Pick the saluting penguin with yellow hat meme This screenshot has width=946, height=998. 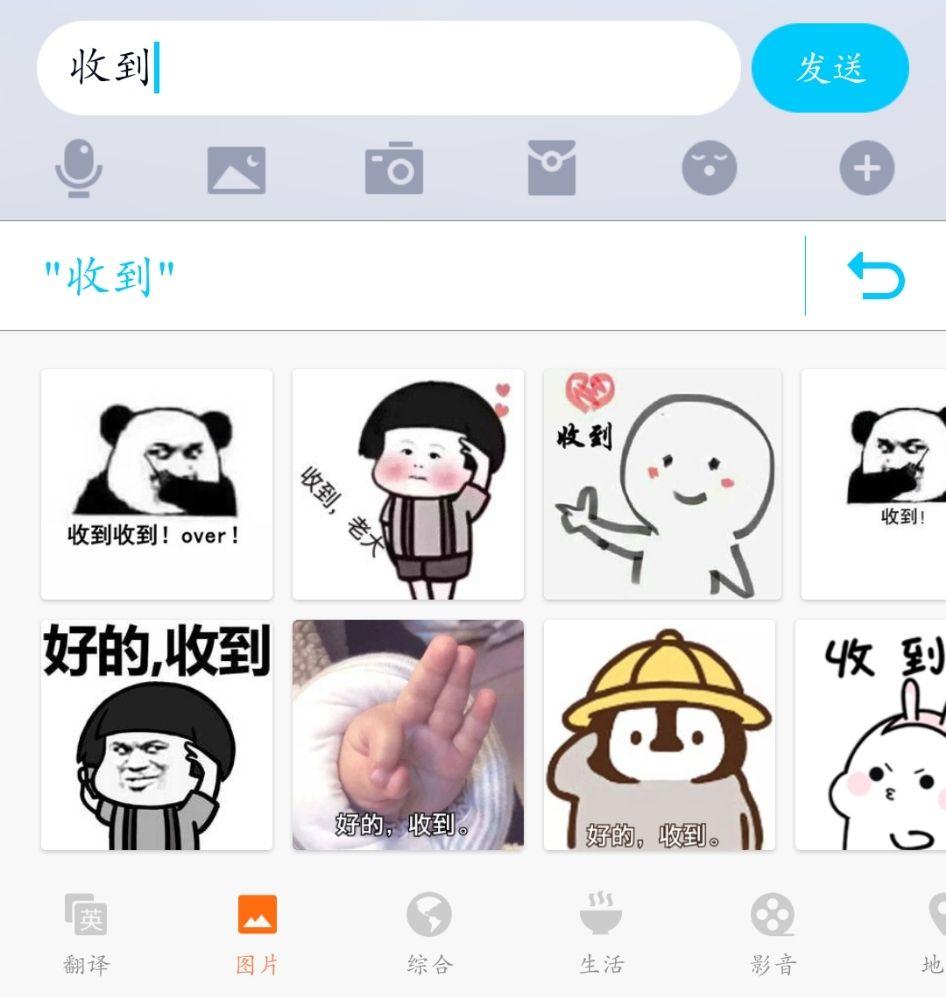[x=659, y=735]
